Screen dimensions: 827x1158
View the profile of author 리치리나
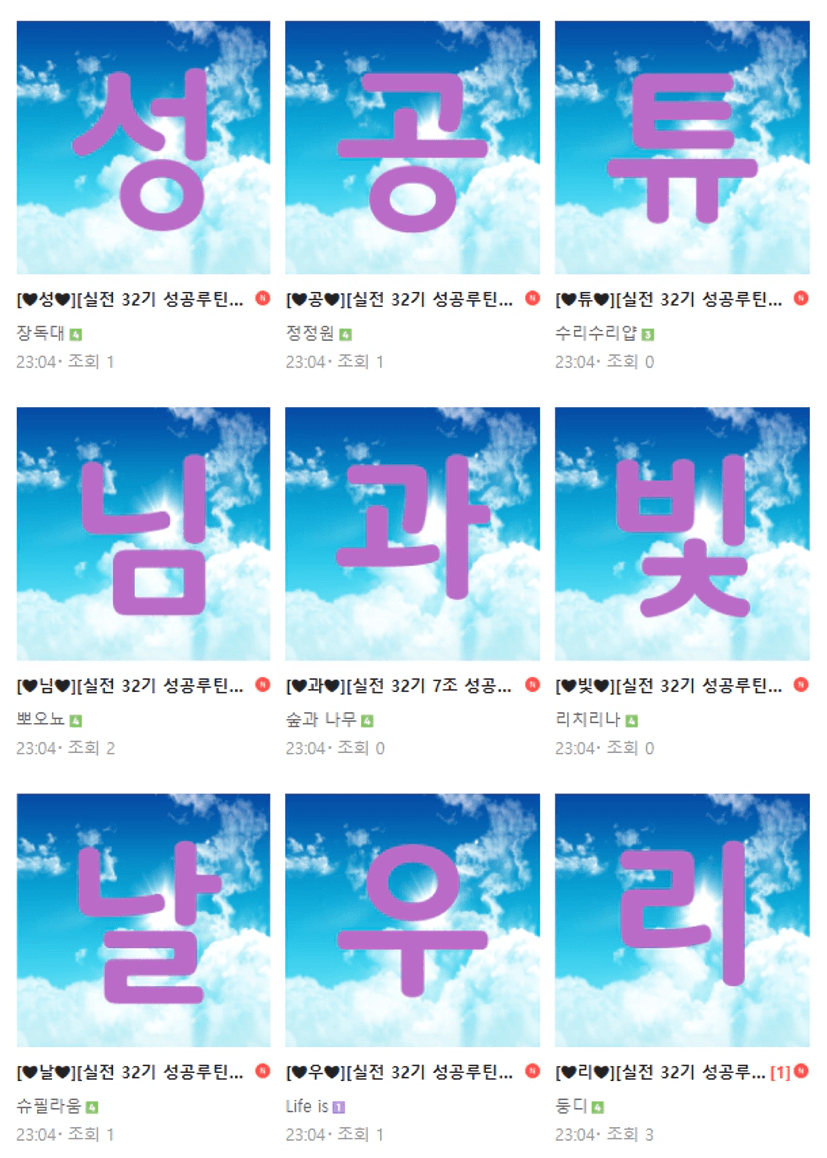(588, 720)
